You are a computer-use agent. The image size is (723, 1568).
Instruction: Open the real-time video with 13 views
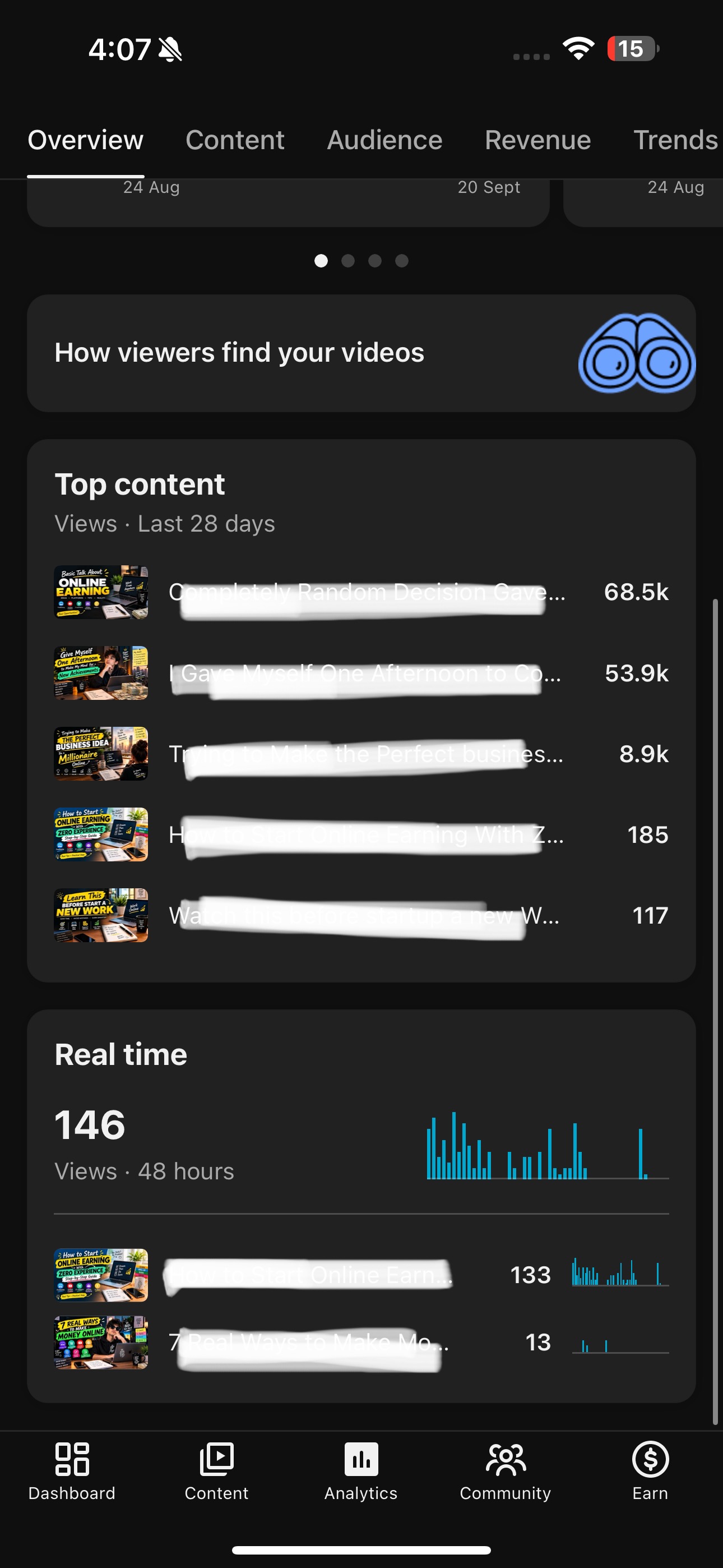click(x=361, y=1342)
